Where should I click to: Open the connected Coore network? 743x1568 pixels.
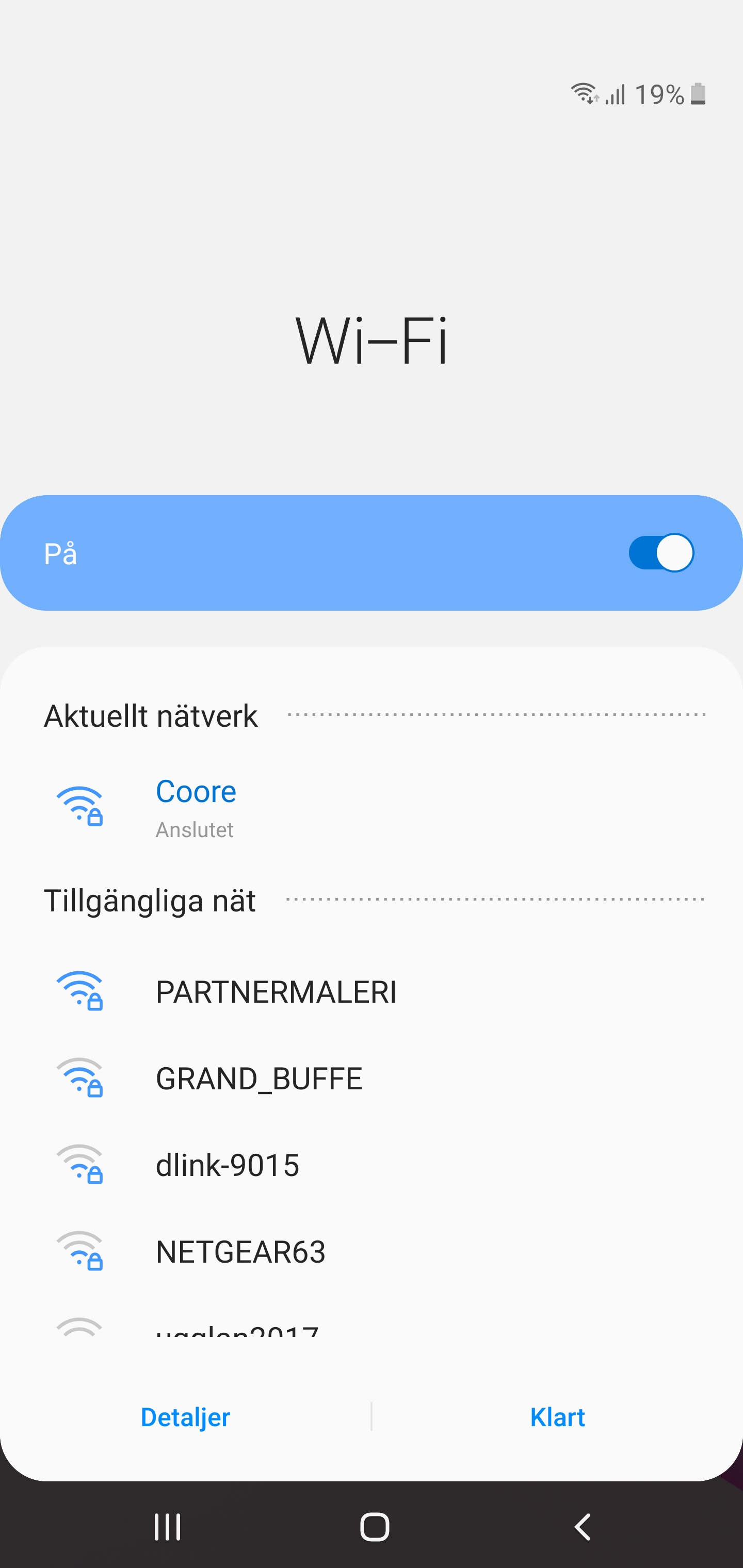[x=196, y=807]
